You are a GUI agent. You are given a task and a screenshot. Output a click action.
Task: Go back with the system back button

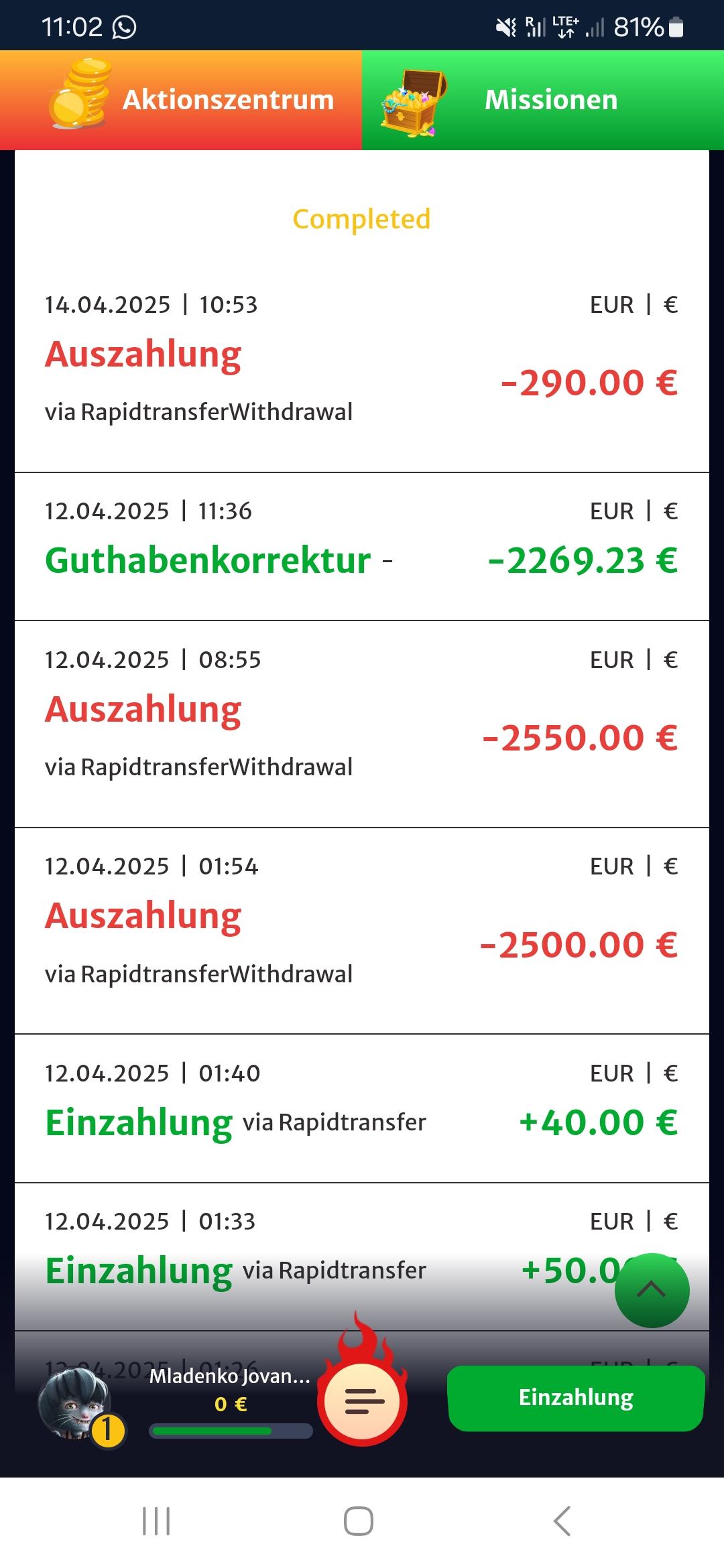[x=562, y=1520]
